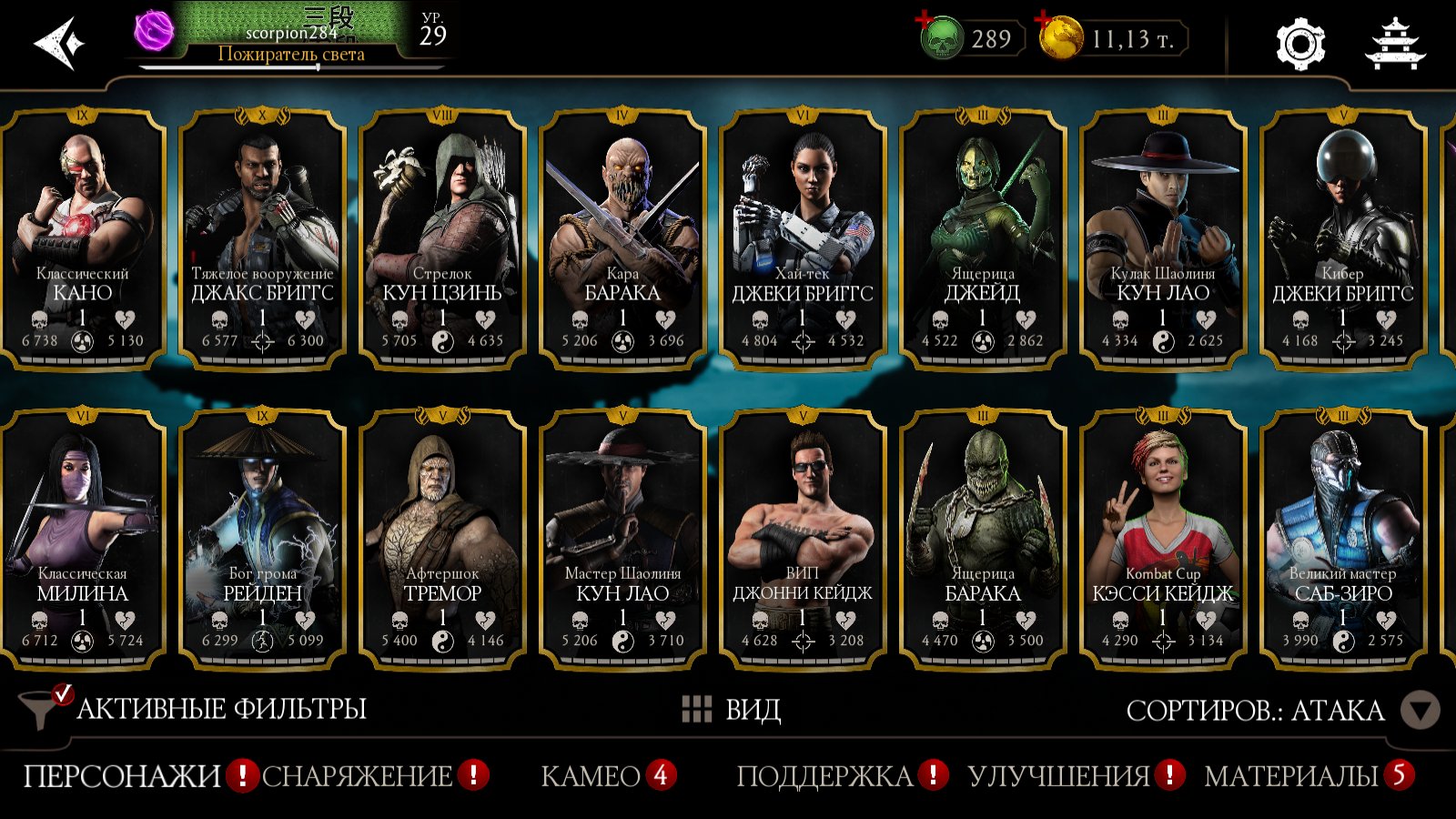The image size is (1456, 819).
Task: Open the pagoda home icon
Action: pos(1394,44)
